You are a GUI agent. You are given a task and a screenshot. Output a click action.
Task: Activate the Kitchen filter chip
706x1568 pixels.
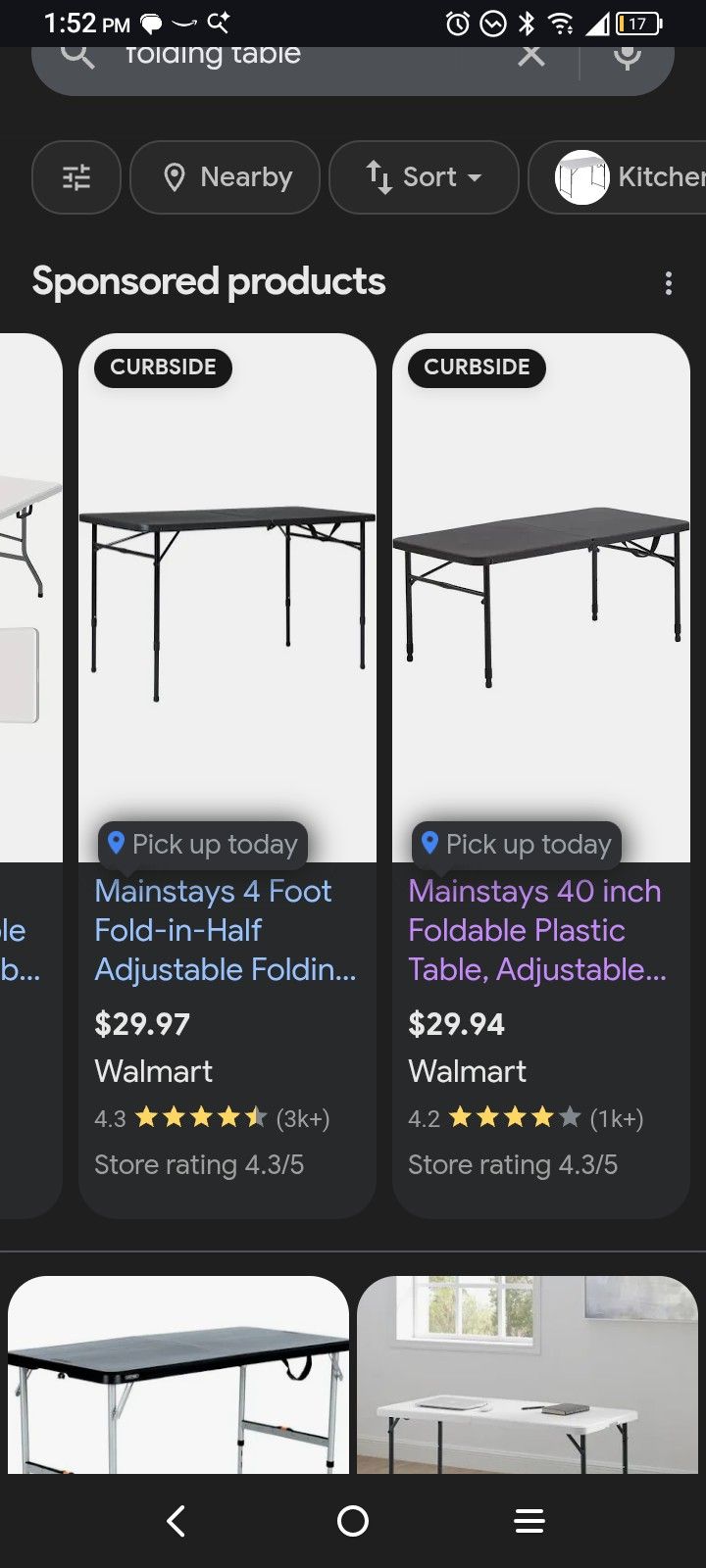coord(637,177)
